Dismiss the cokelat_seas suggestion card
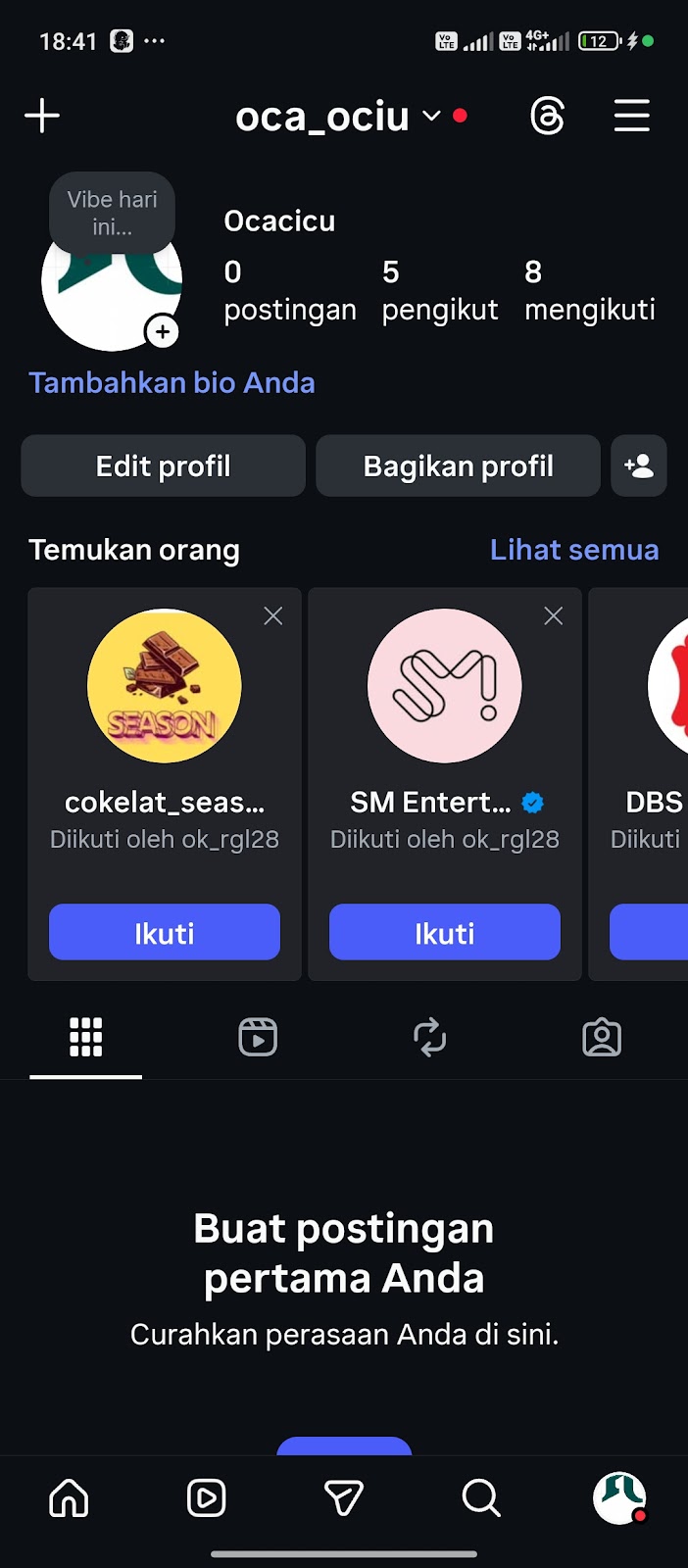The image size is (688, 1568). (273, 615)
